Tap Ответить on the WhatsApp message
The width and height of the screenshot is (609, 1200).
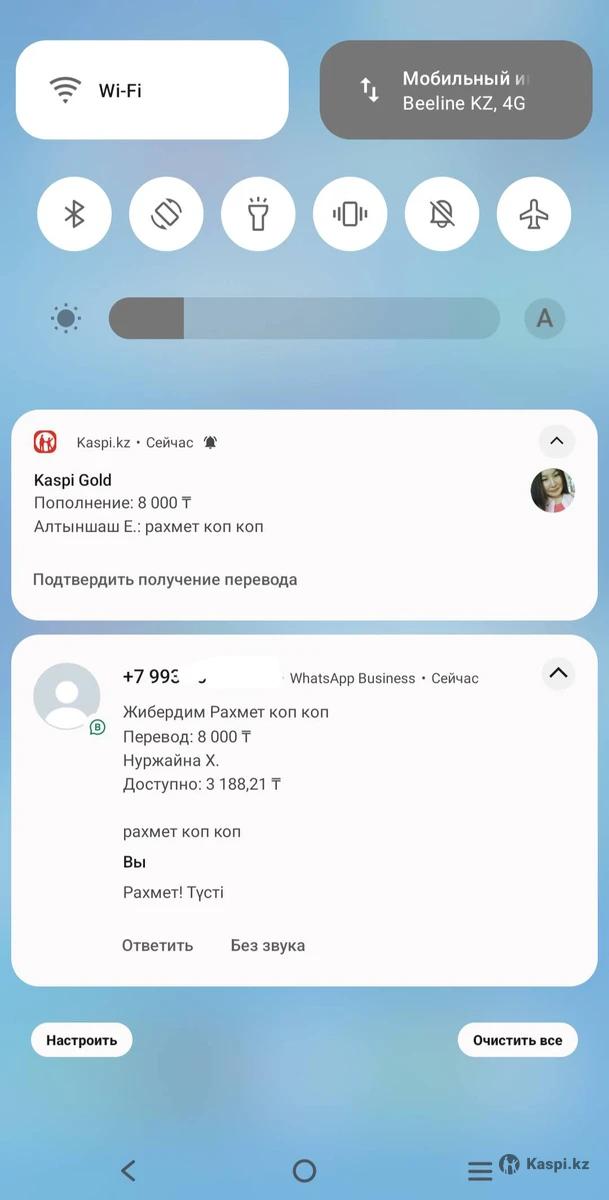157,945
